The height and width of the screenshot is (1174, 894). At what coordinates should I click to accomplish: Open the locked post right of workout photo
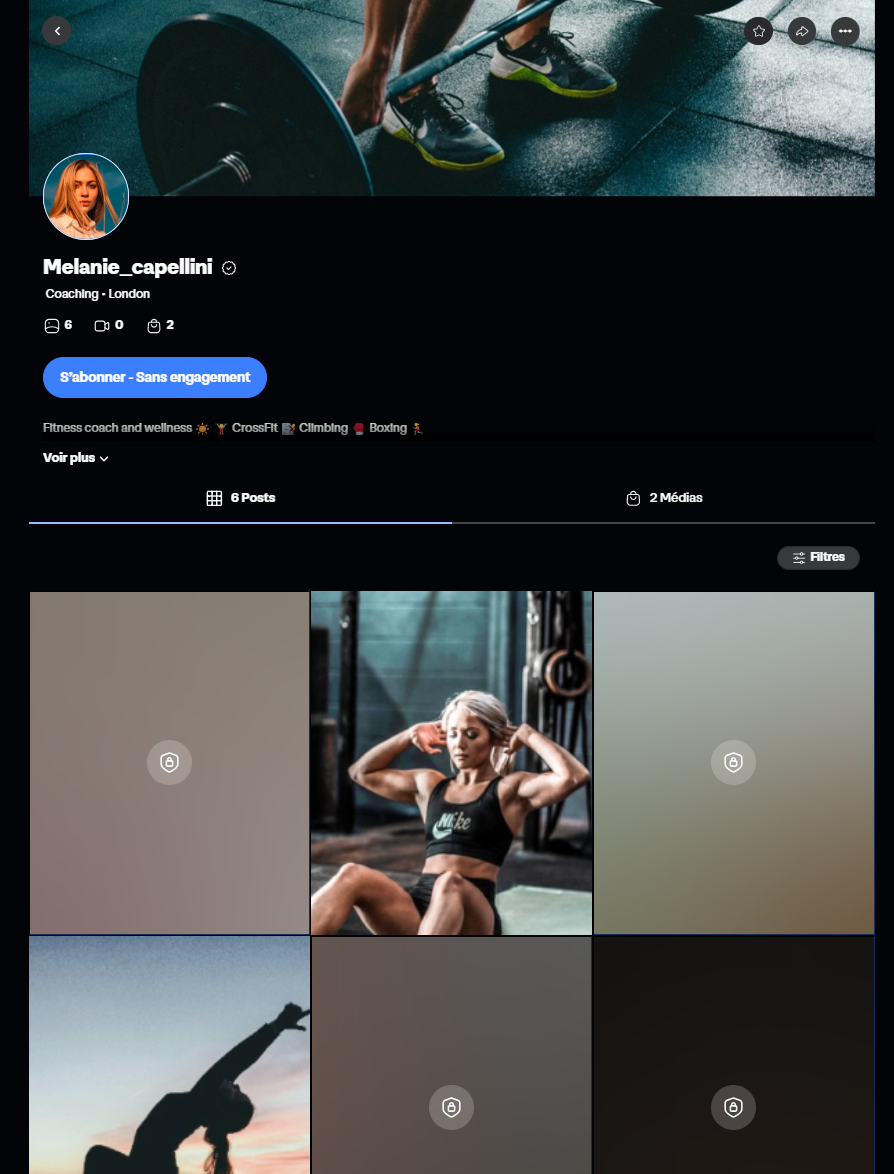point(733,763)
